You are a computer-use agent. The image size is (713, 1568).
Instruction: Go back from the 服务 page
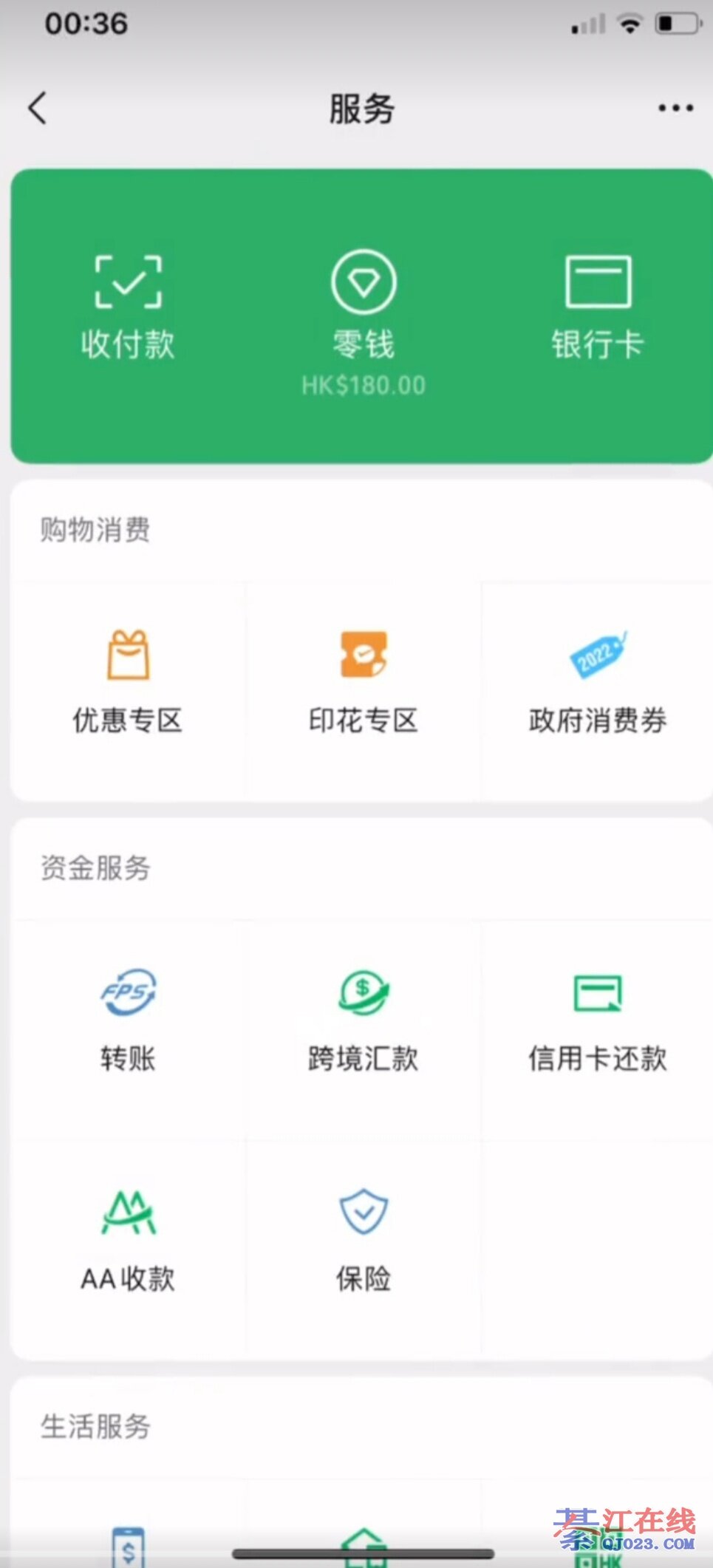38,108
